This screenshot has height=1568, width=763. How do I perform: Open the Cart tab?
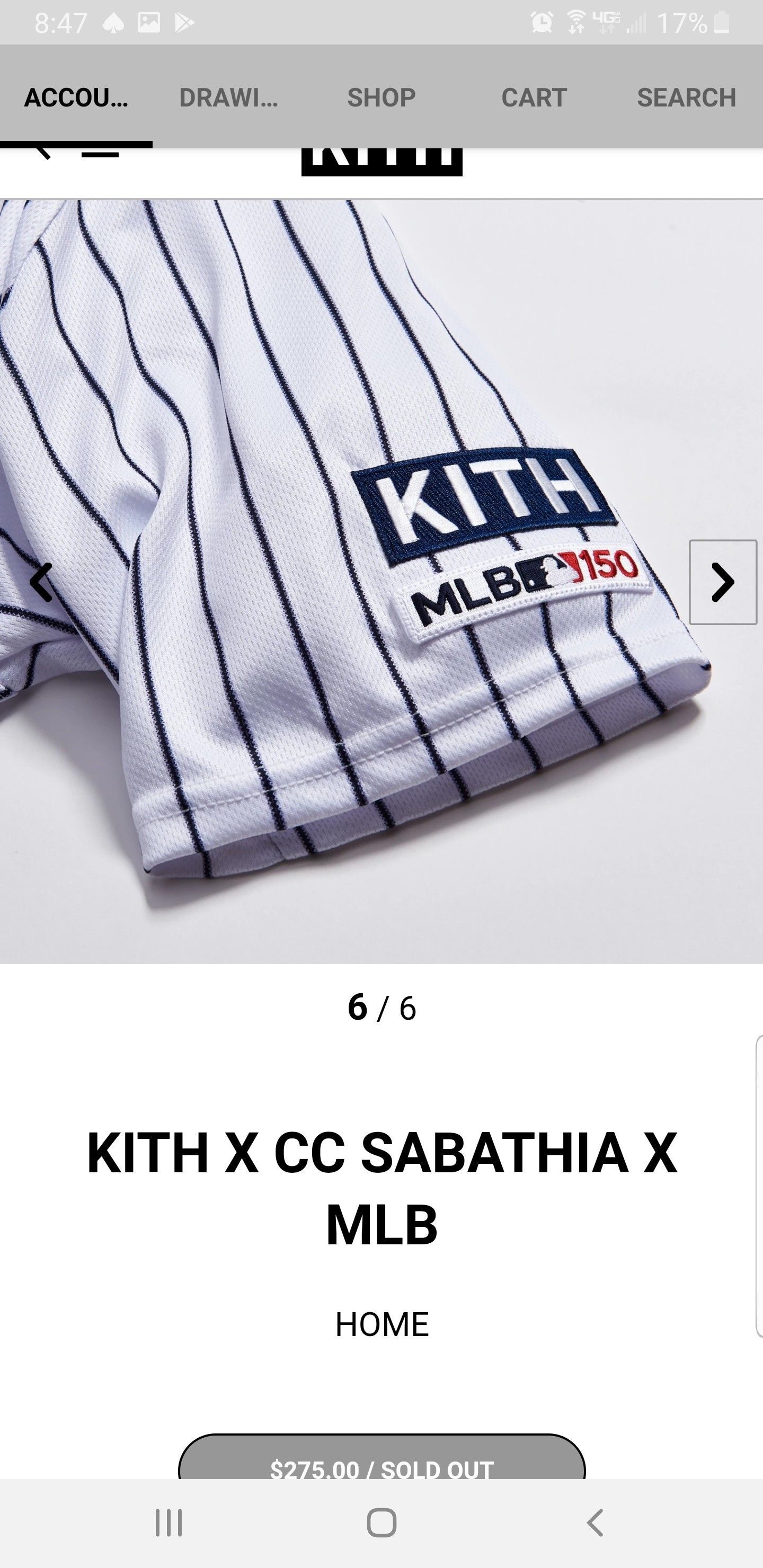pyautogui.click(x=534, y=97)
